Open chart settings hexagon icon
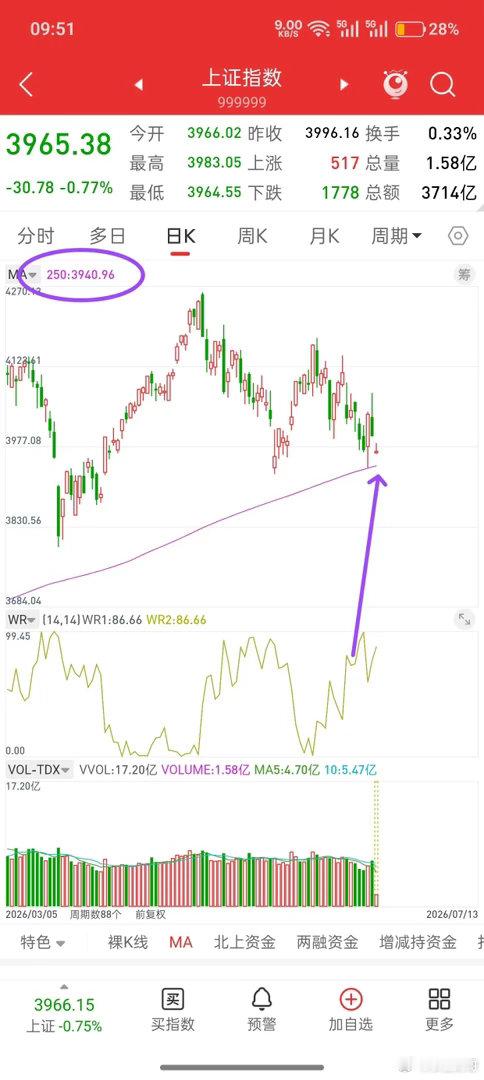This screenshot has width=484, height=1080. [458, 236]
